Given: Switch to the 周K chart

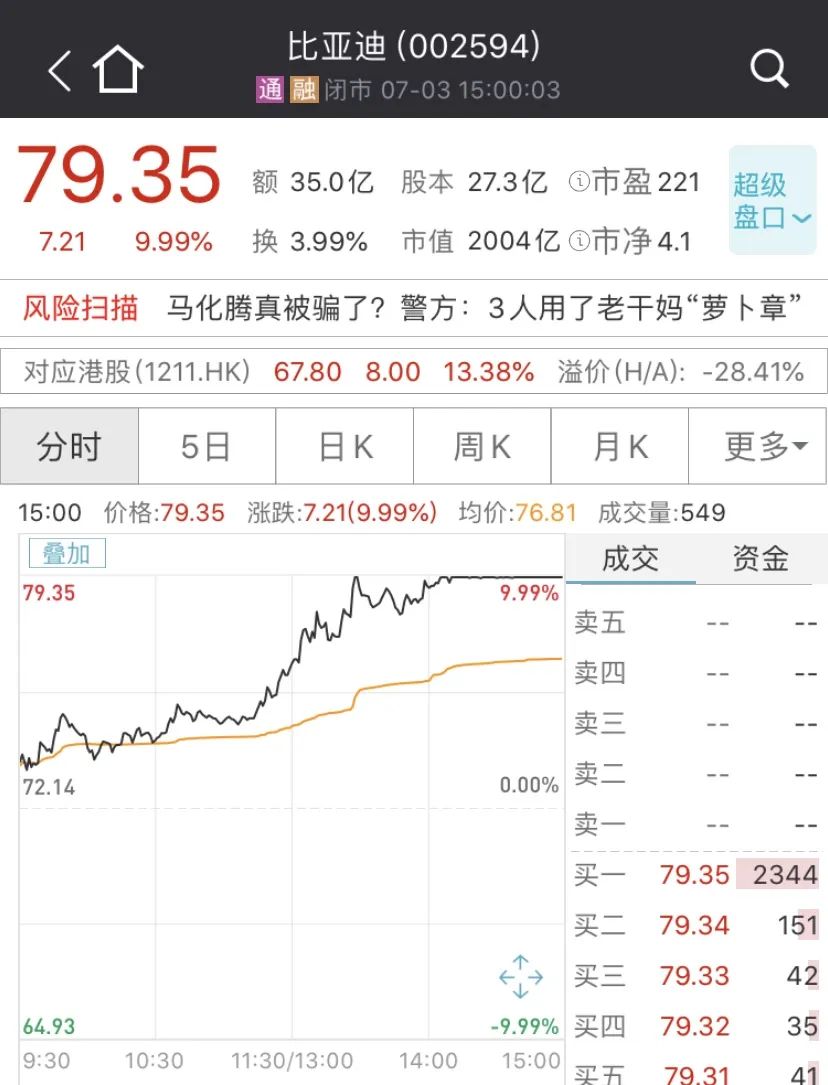Looking at the screenshot, I should 482,446.
